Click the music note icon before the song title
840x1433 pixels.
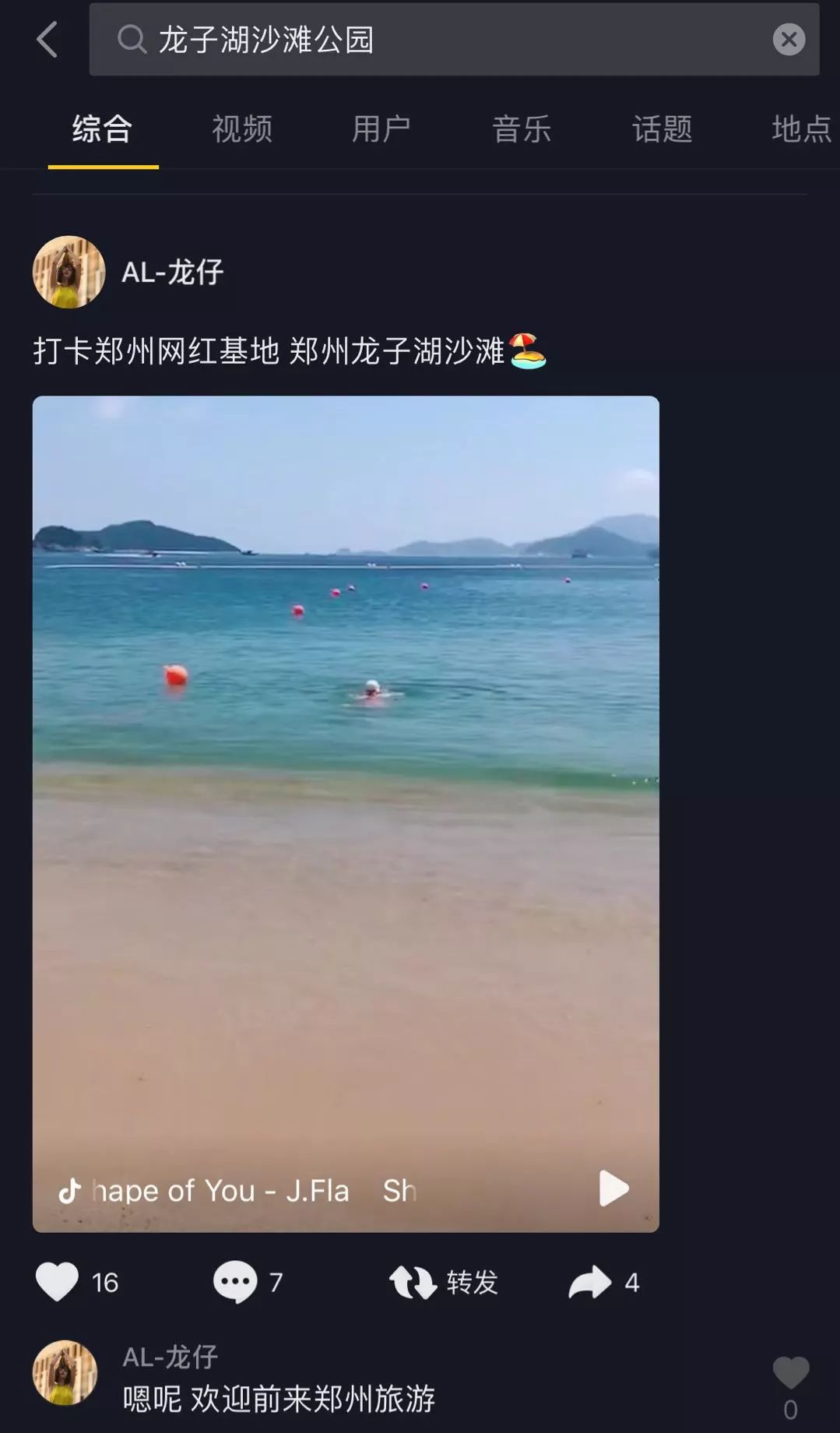[x=69, y=1189]
